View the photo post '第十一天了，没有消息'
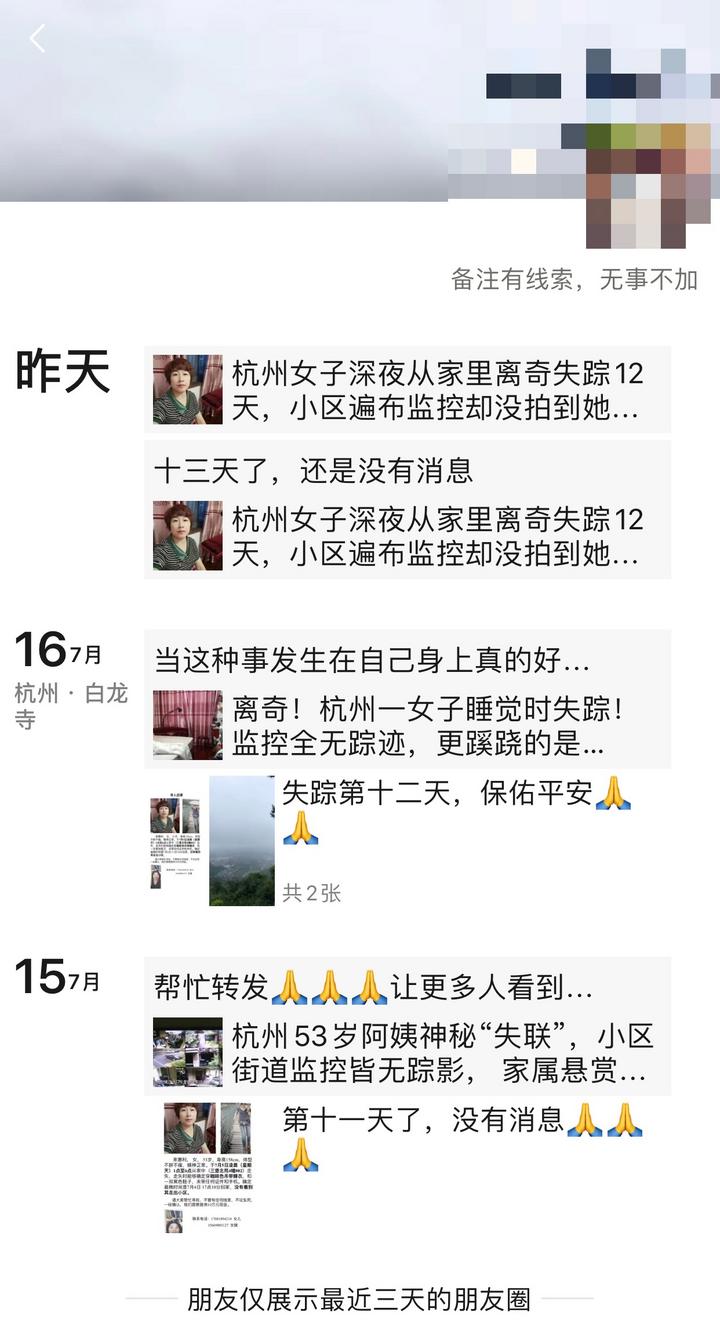Viewport: 720px width, 1334px height. pos(208,1168)
